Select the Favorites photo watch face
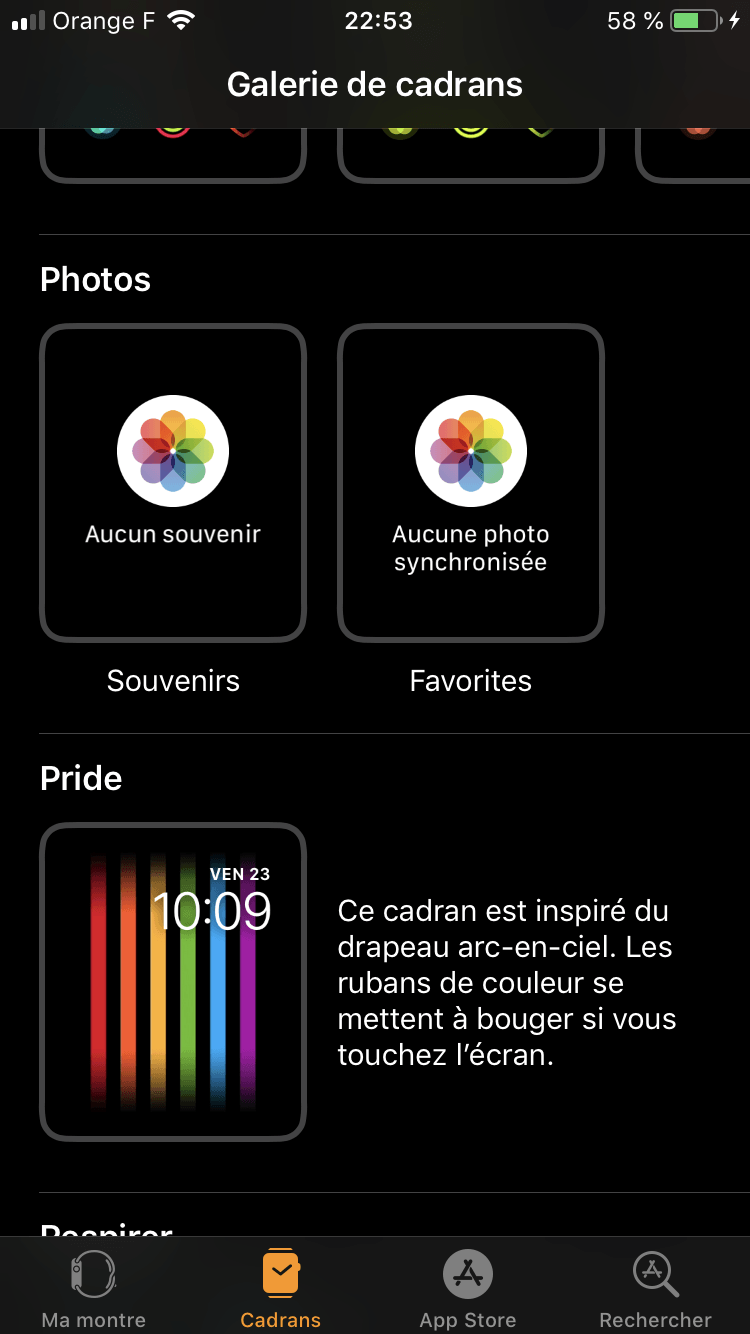Viewport: 750px width, 1334px height. [x=471, y=483]
